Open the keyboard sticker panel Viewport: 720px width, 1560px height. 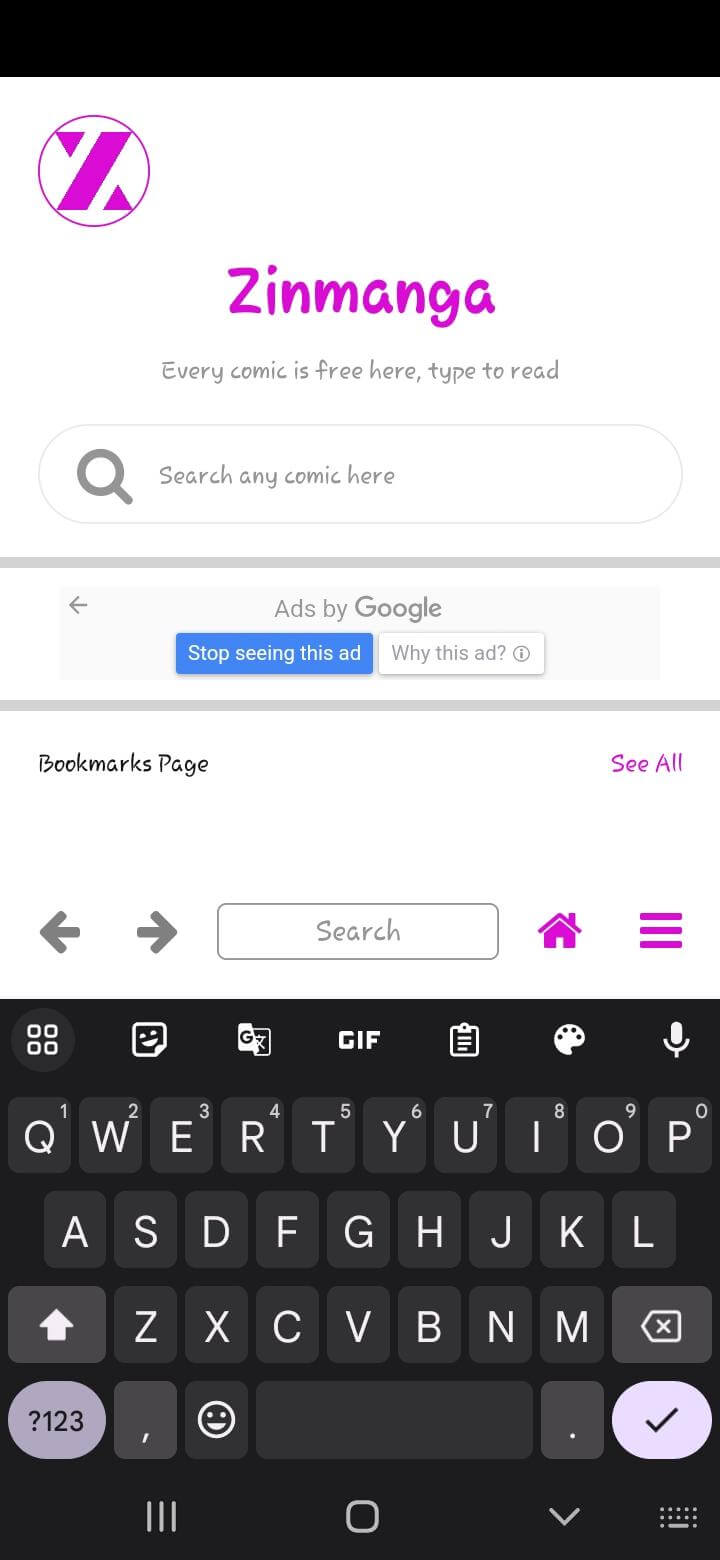coord(149,1040)
